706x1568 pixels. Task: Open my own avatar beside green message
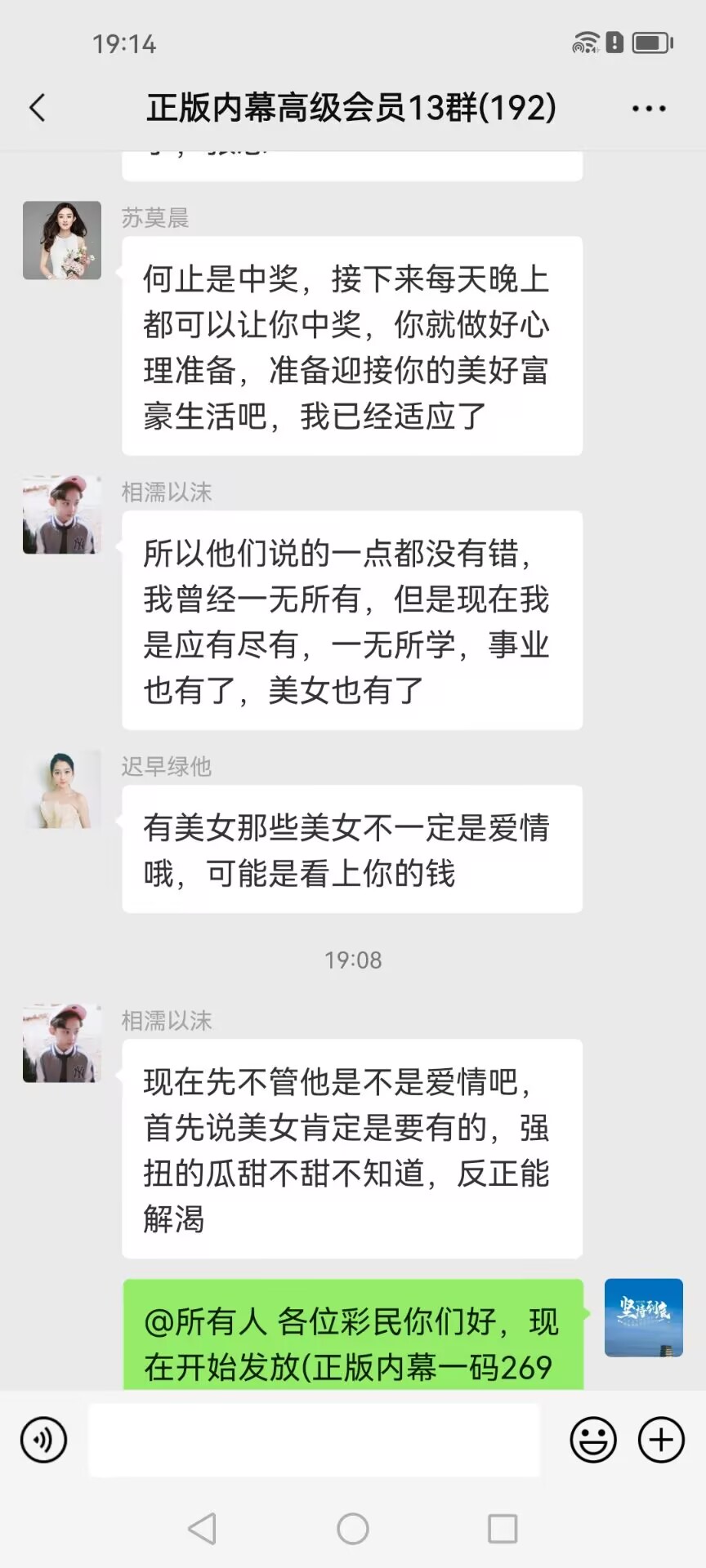(643, 1317)
